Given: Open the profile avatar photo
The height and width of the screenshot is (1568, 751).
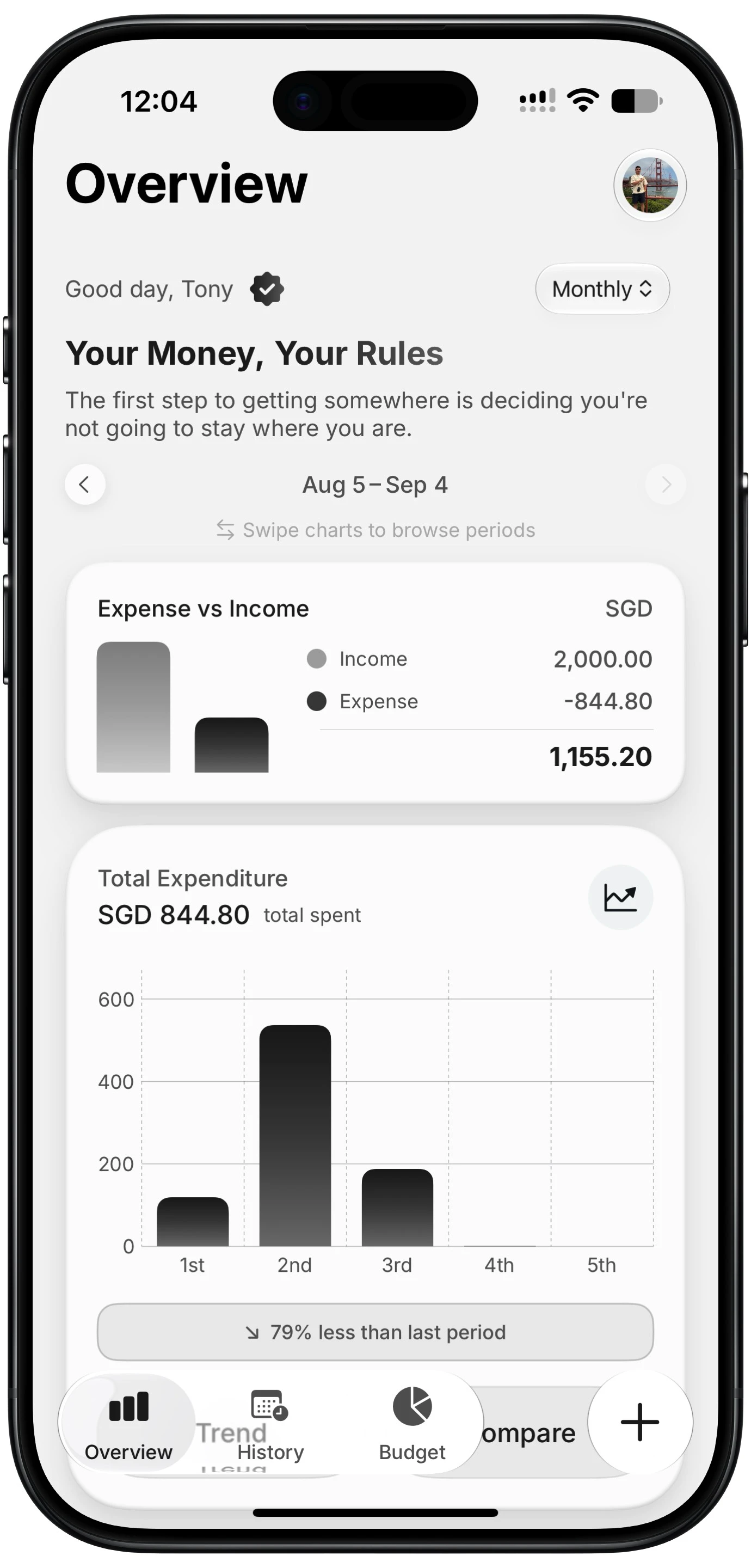Looking at the screenshot, I should (x=649, y=185).
